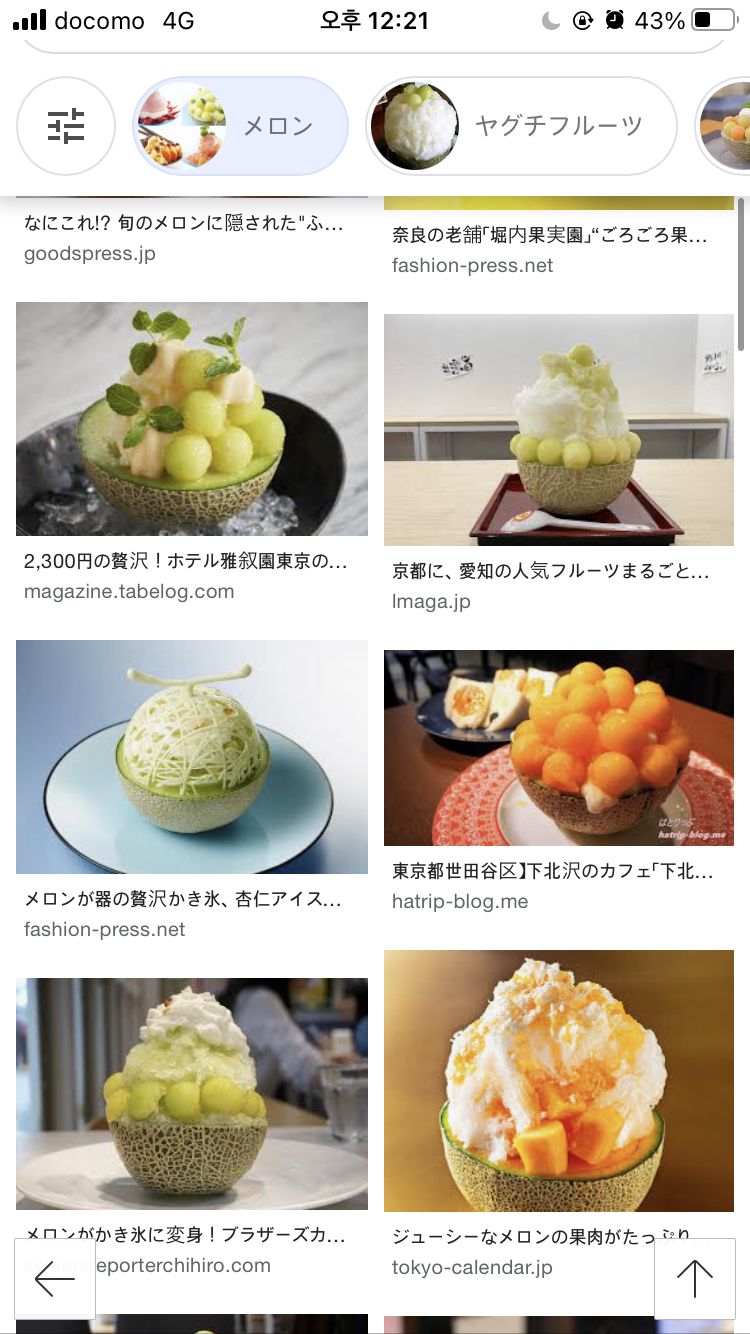The image size is (750, 1334).
Task: Go back with the left arrow button
Action: pos(55,1278)
